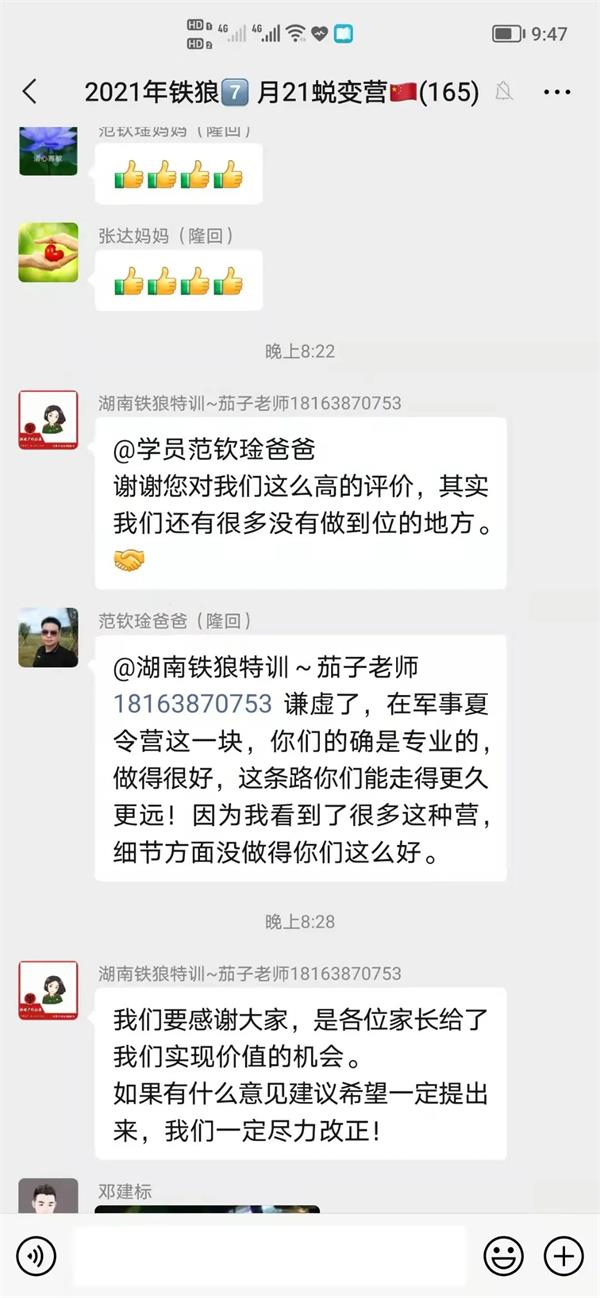The height and width of the screenshot is (1298, 600).
Task: Open 张达妈妈's avatar profile
Action: pyautogui.click(x=48, y=252)
